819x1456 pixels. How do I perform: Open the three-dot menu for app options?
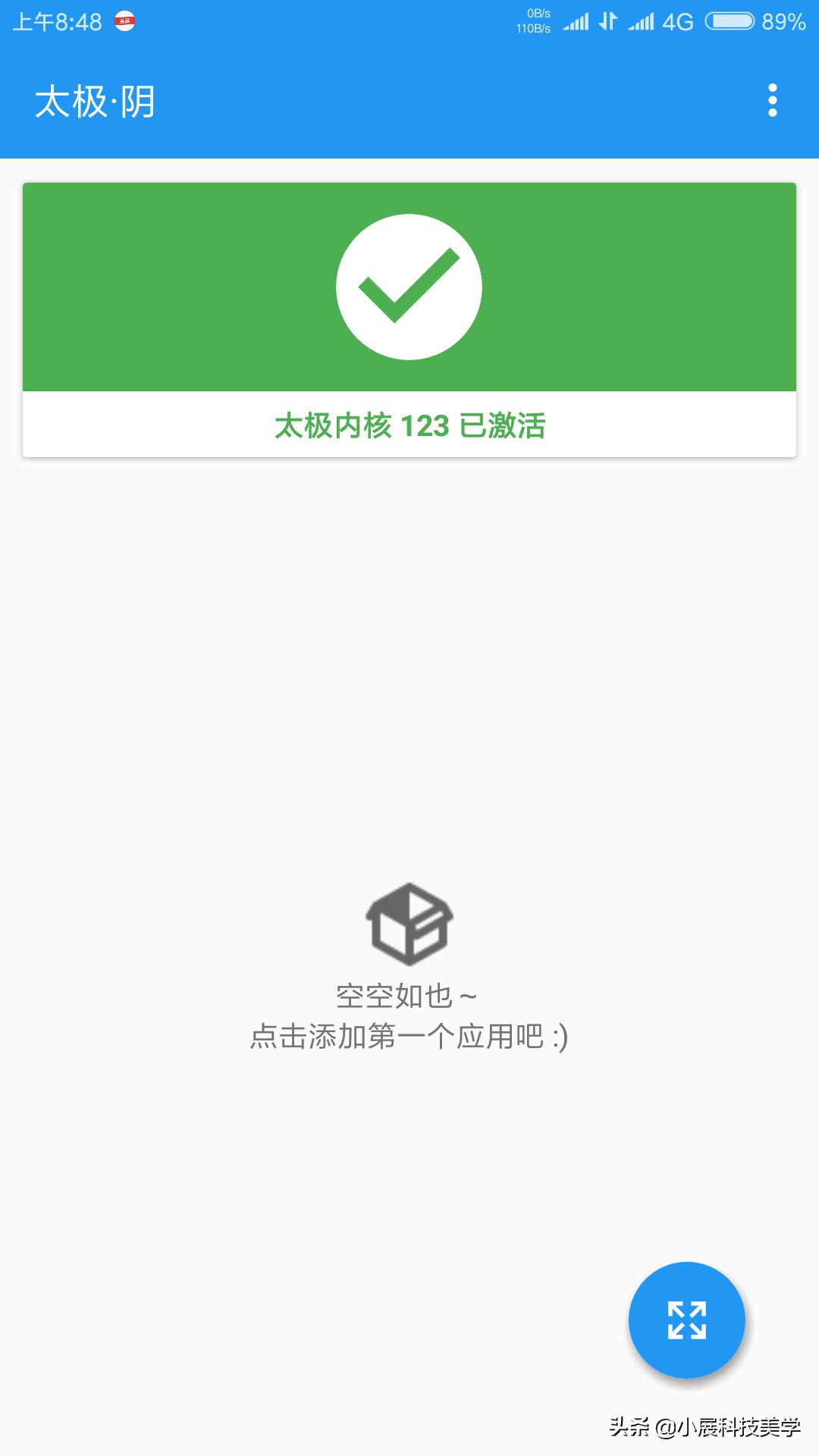(x=772, y=99)
